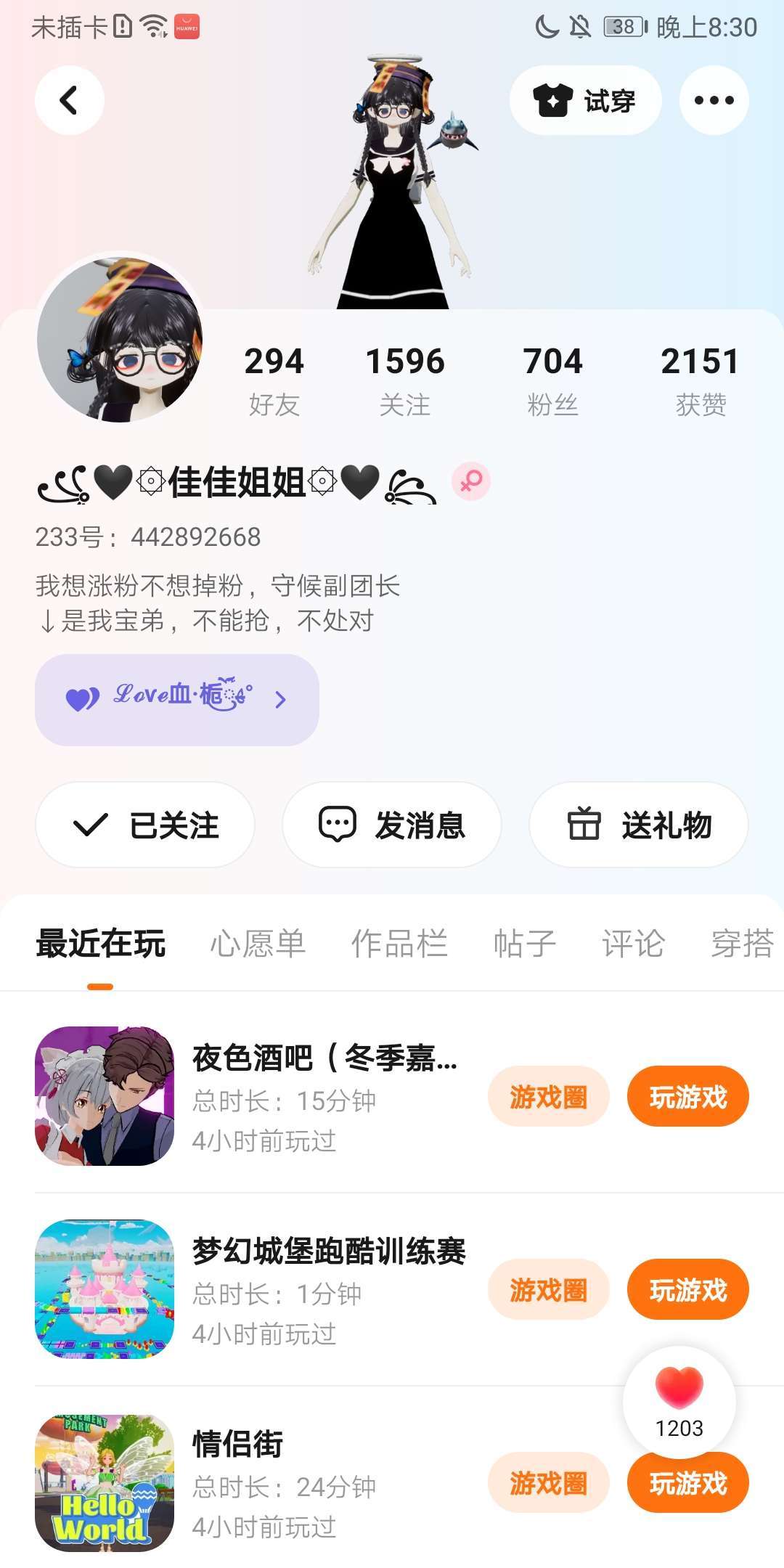Tap 送礼物 to send a gift

point(638,825)
